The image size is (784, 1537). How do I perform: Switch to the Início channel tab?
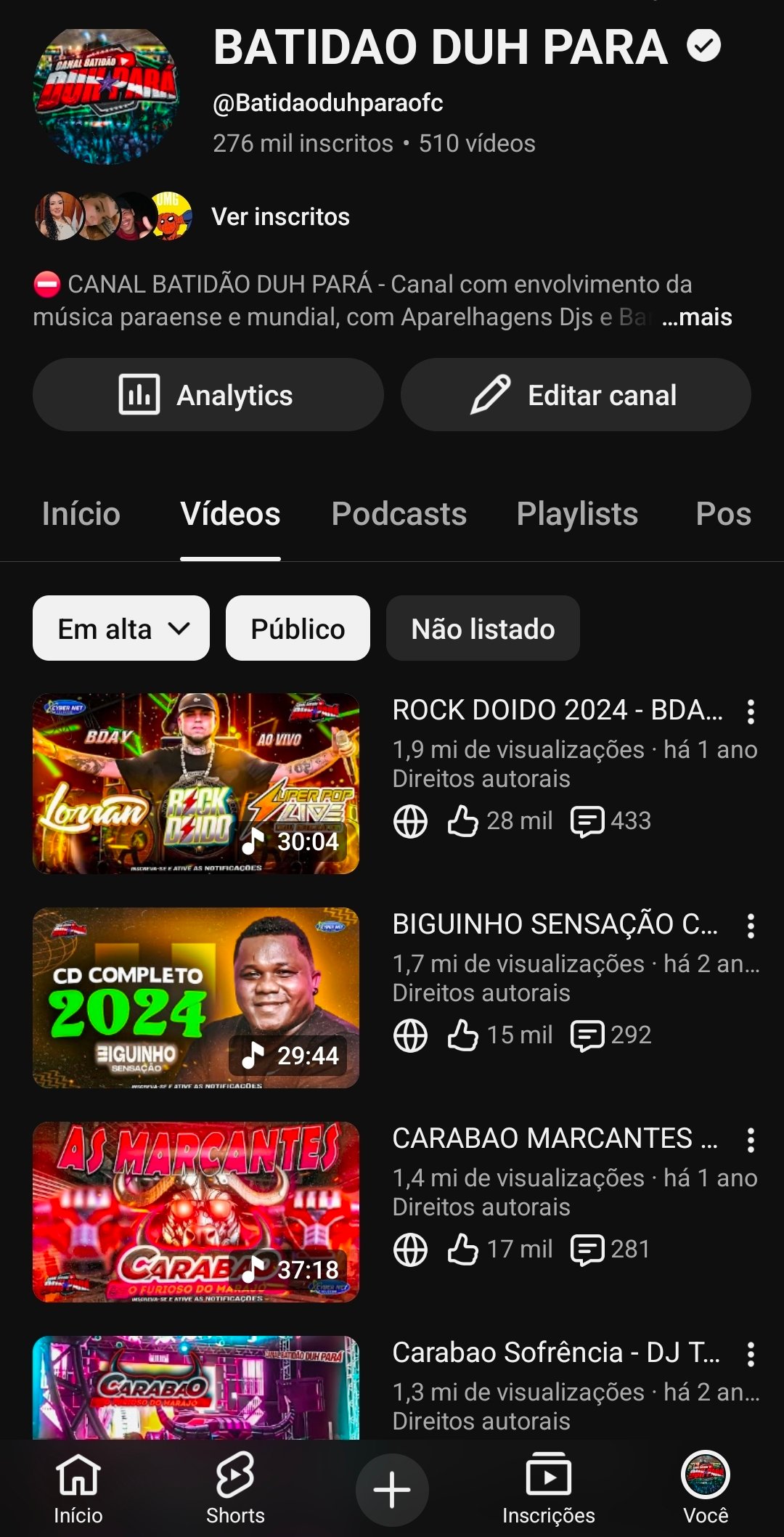81,514
